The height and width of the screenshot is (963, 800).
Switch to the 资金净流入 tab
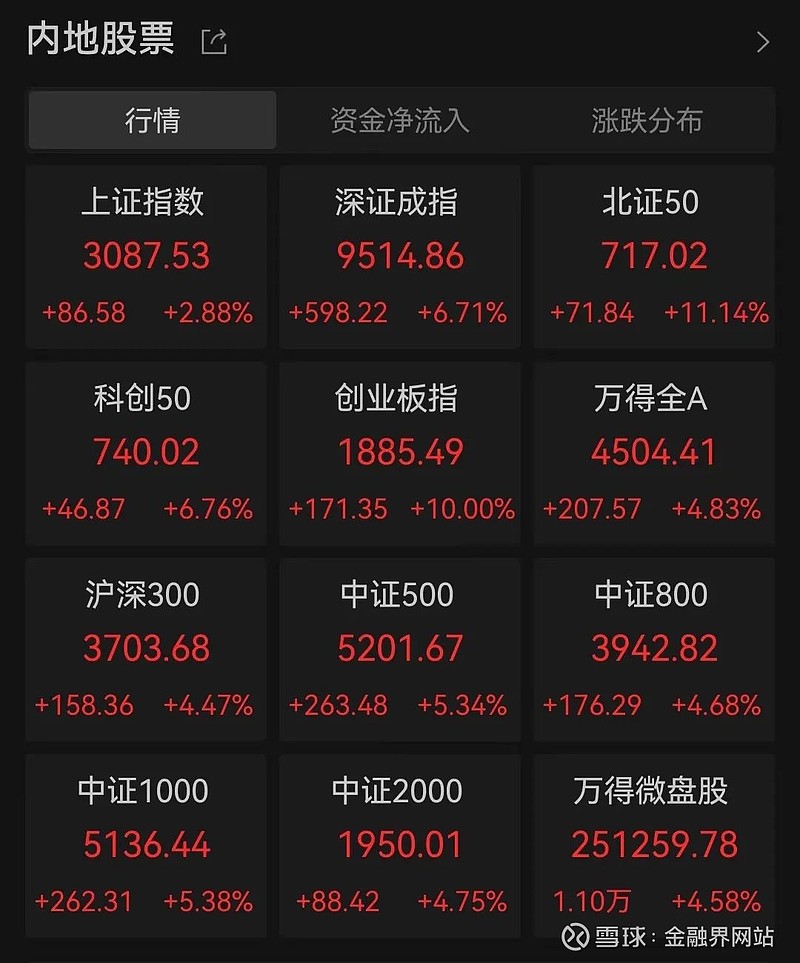click(x=398, y=120)
